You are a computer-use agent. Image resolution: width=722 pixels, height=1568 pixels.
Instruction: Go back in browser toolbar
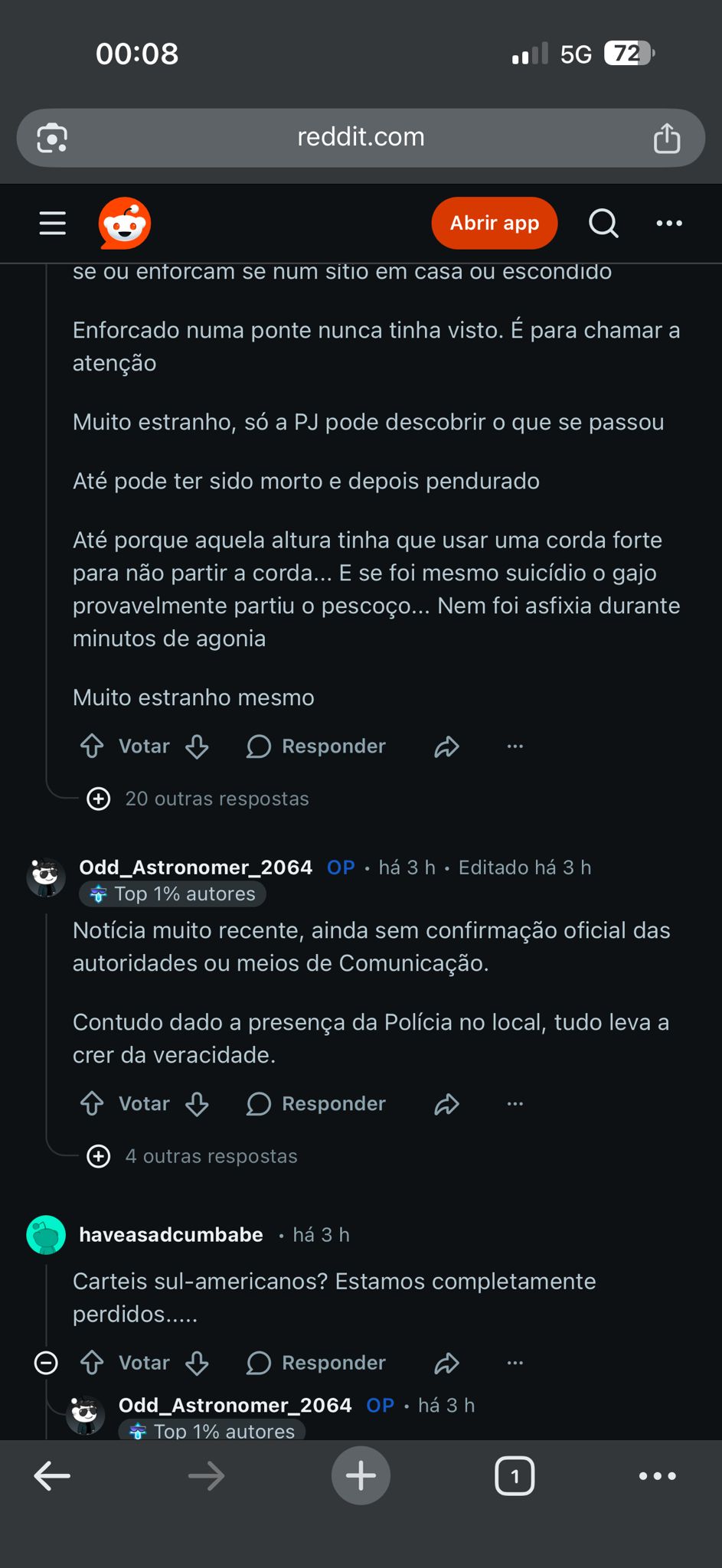52,1475
